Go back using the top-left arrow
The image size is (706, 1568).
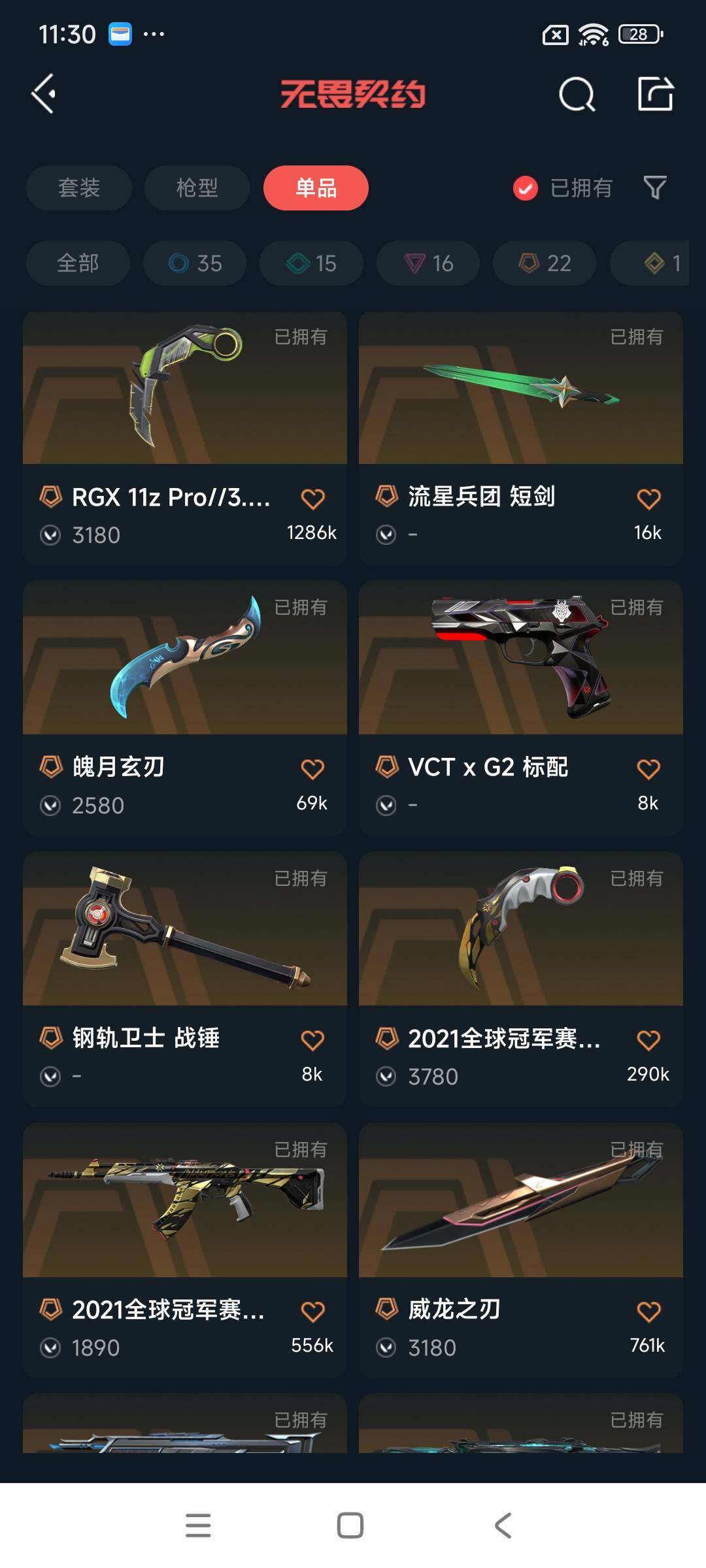click(44, 94)
